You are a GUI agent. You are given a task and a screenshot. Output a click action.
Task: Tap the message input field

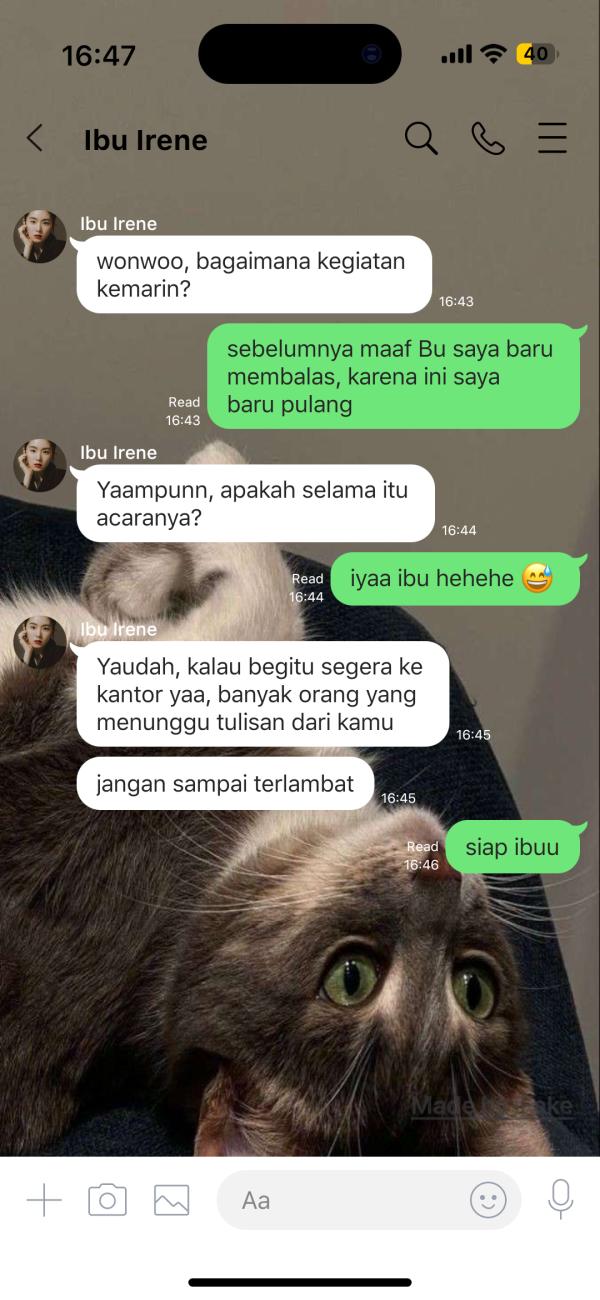(x=340, y=1199)
